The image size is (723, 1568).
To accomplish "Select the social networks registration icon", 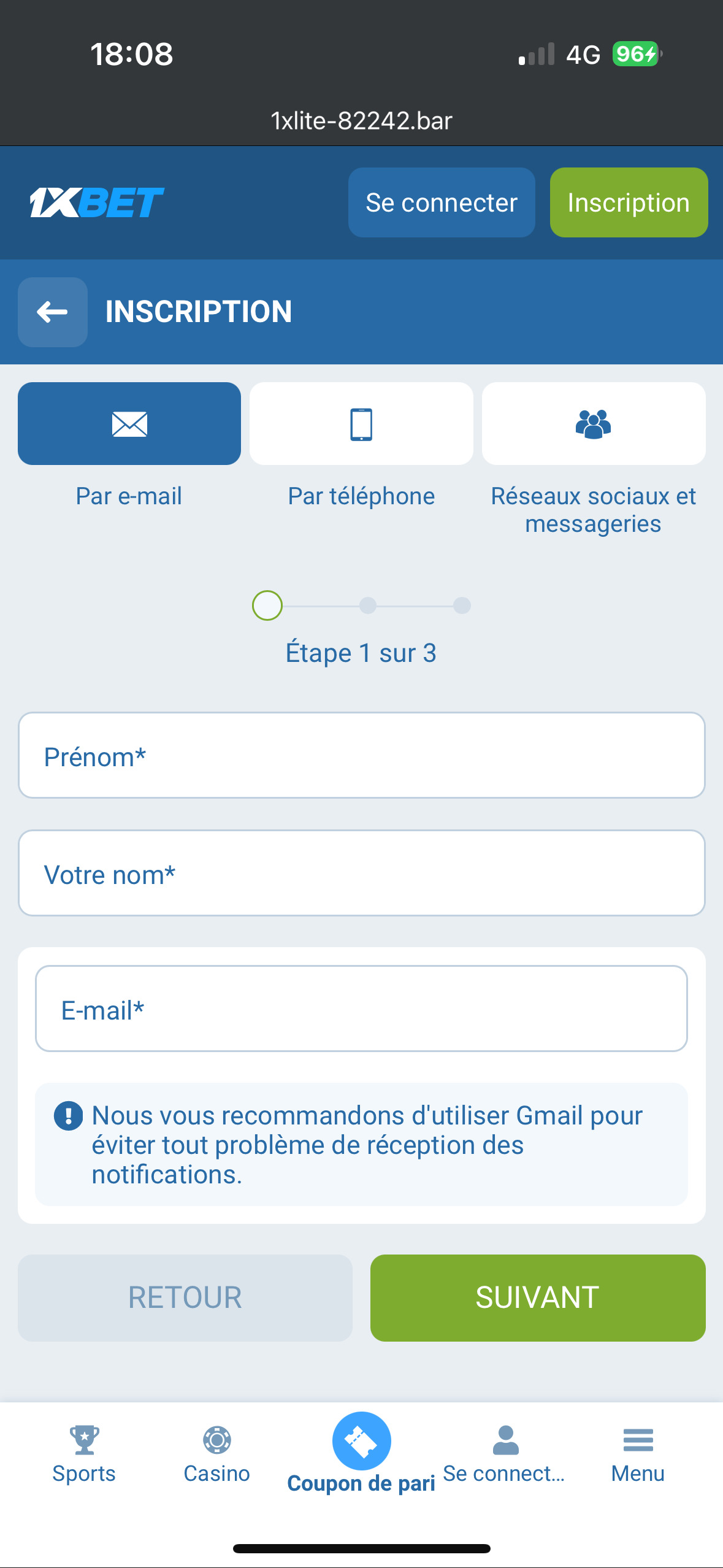I will click(x=593, y=423).
